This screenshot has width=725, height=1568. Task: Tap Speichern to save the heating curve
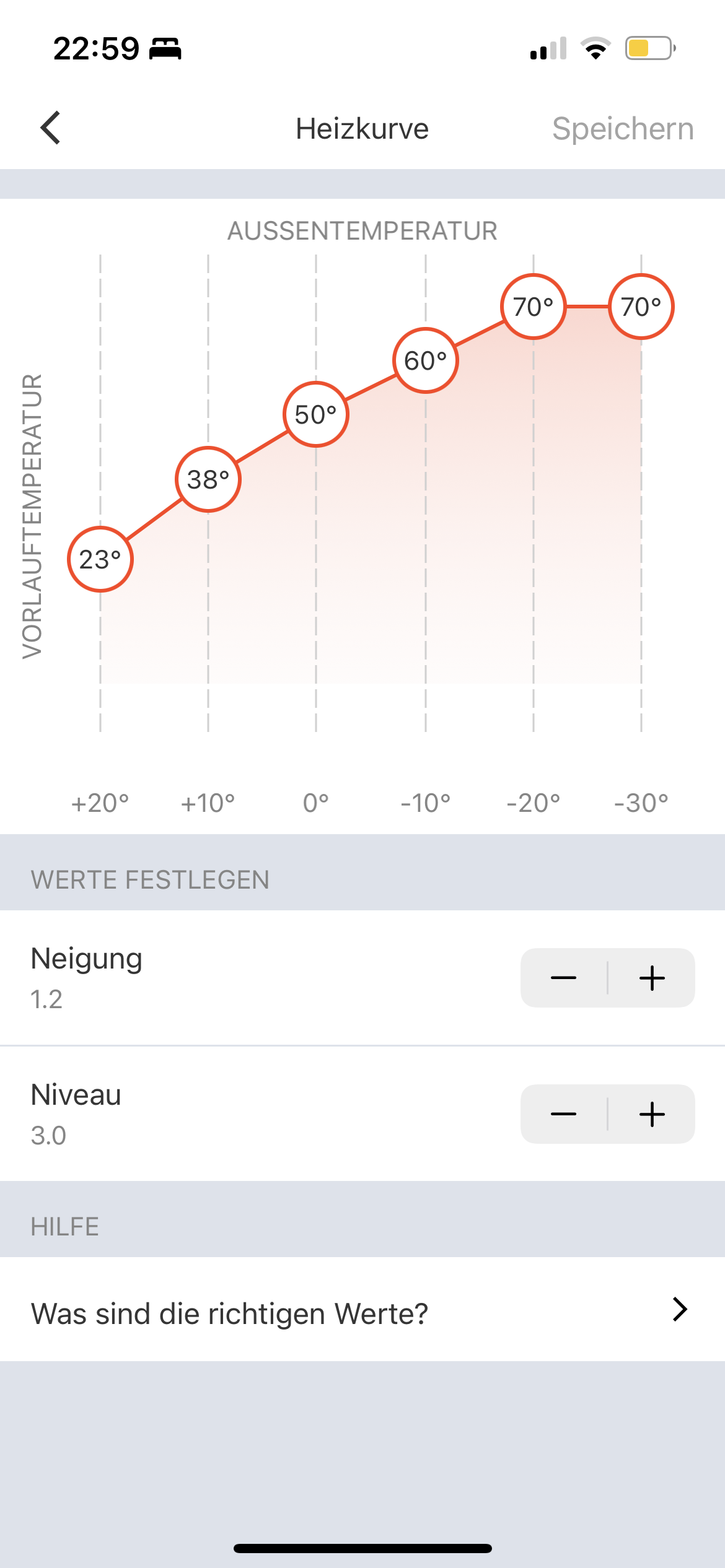tap(622, 129)
